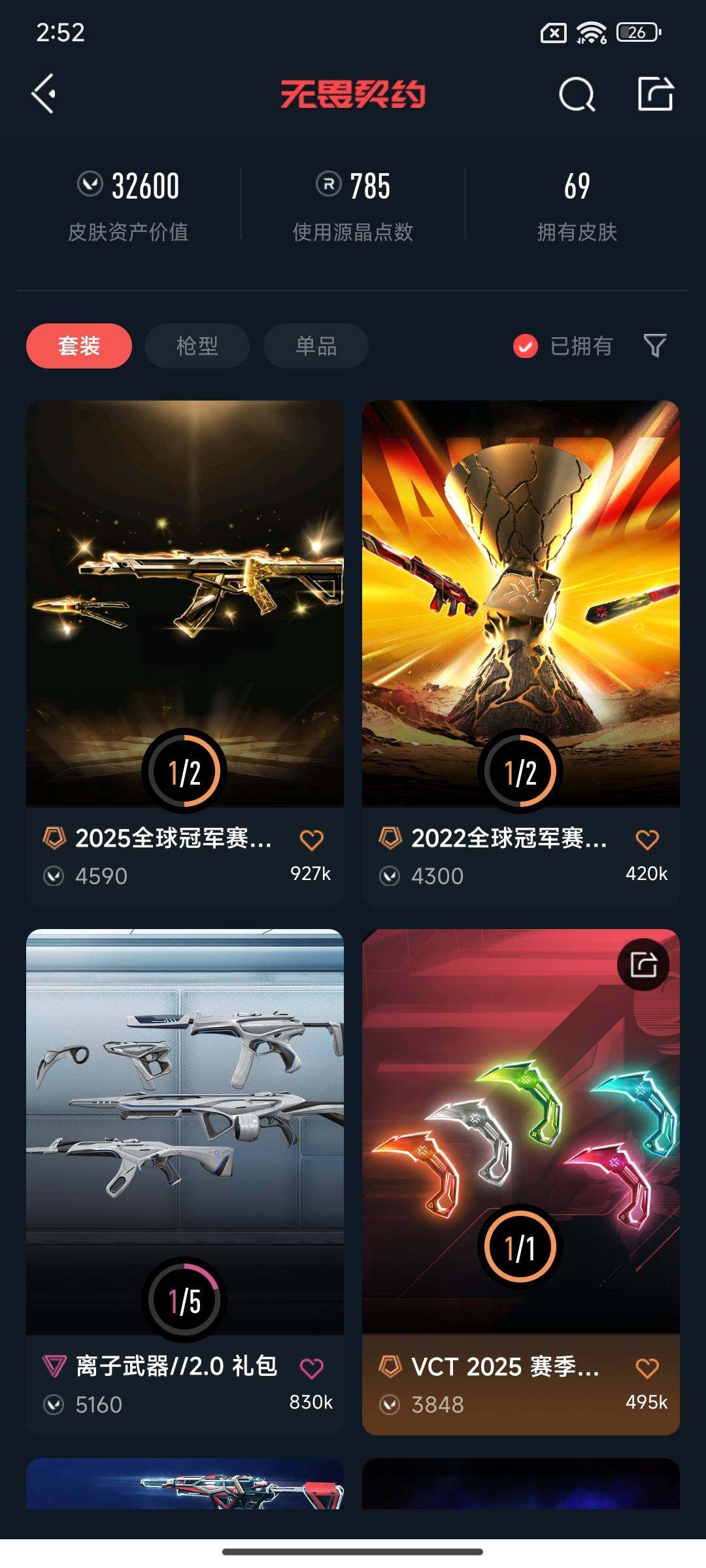This screenshot has height=1568, width=706.
Task: Like the 2025全球冠军赛 bundle
Action: (x=312, y=840)
